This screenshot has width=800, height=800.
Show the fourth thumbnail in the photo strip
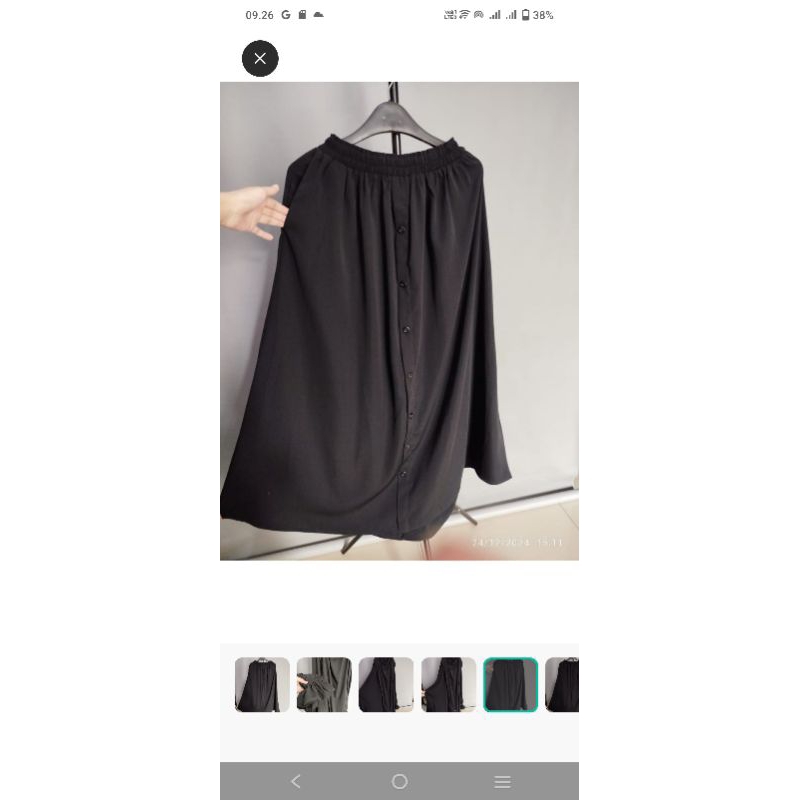click(x=448, y=685)
